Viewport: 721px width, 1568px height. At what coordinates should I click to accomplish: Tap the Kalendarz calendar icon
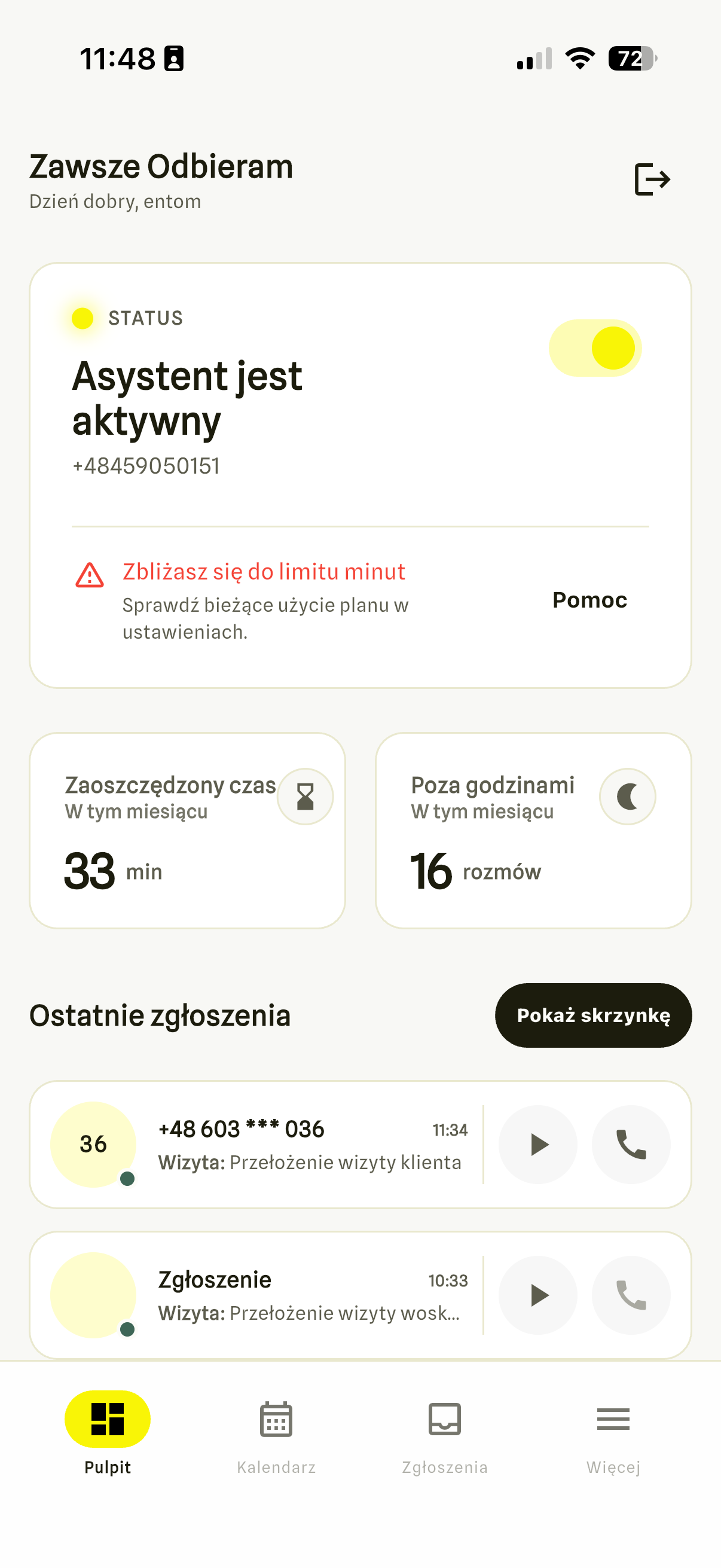(276, 1419)
